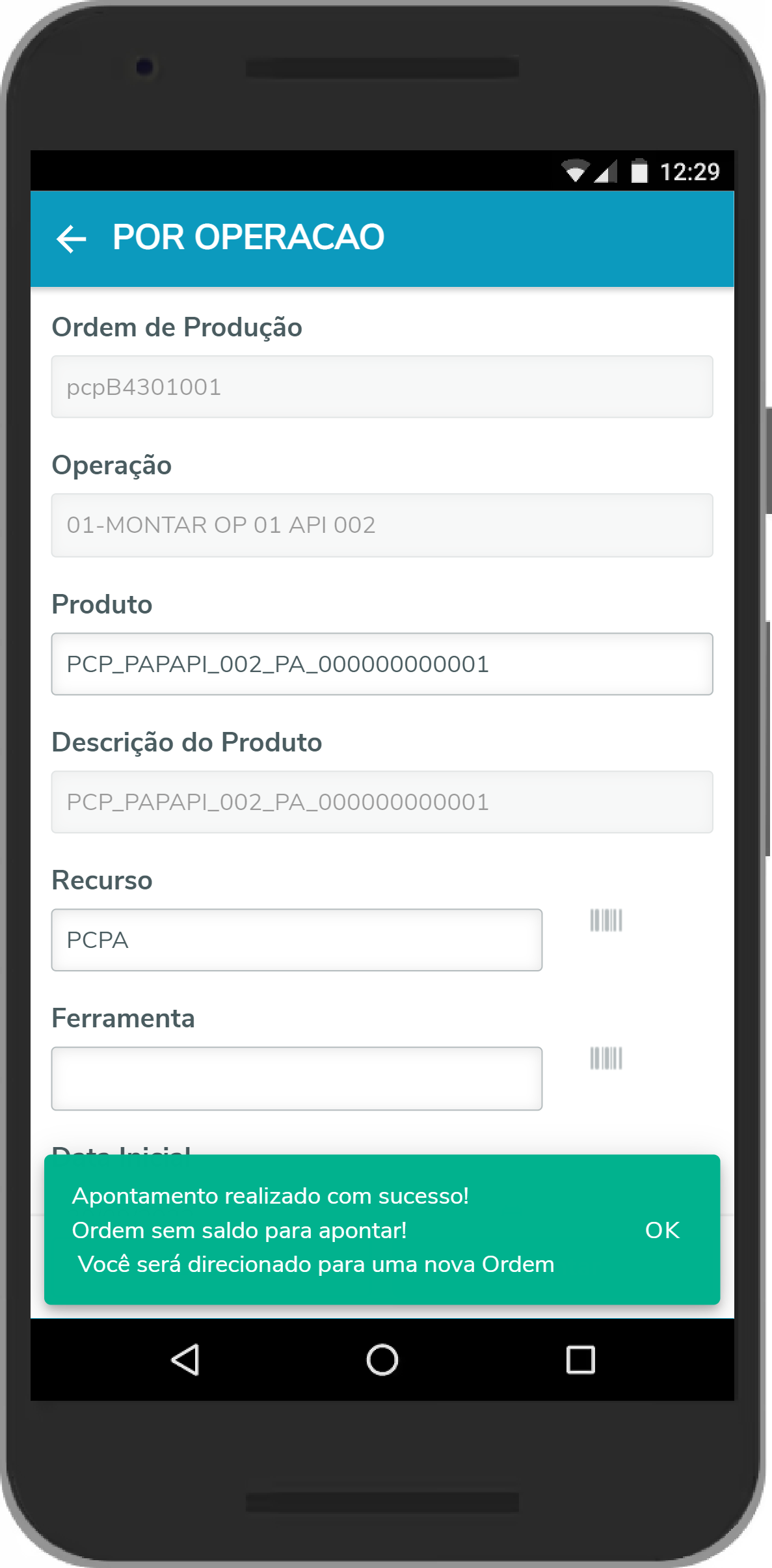Dismiss the success message with OK
Viewport: 772px width, 1568px height.
click(x=662, y=1230)
